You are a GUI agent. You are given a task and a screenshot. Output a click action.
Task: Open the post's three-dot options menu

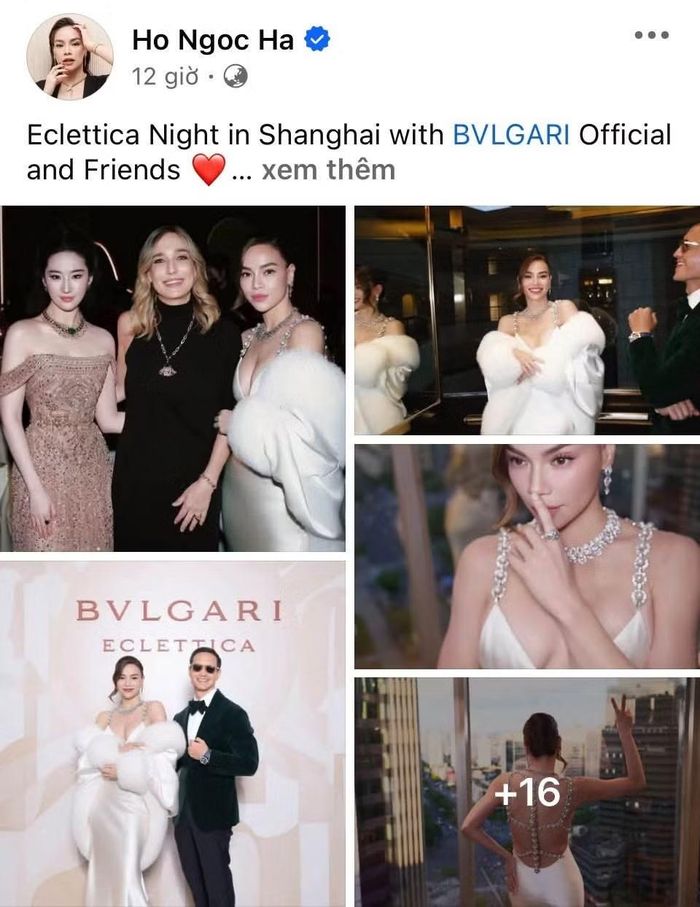651,35
